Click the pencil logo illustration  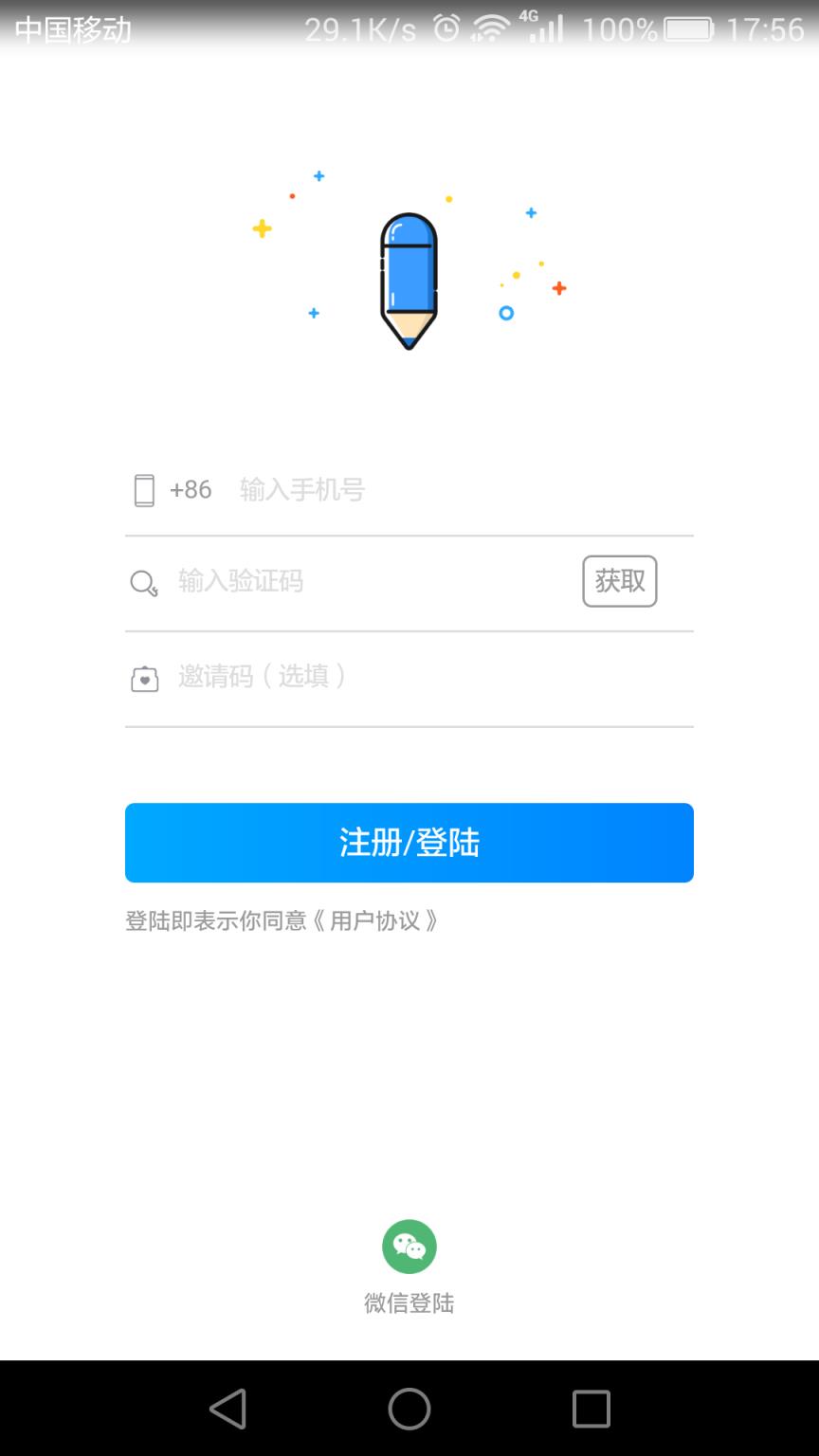[409, 280]
